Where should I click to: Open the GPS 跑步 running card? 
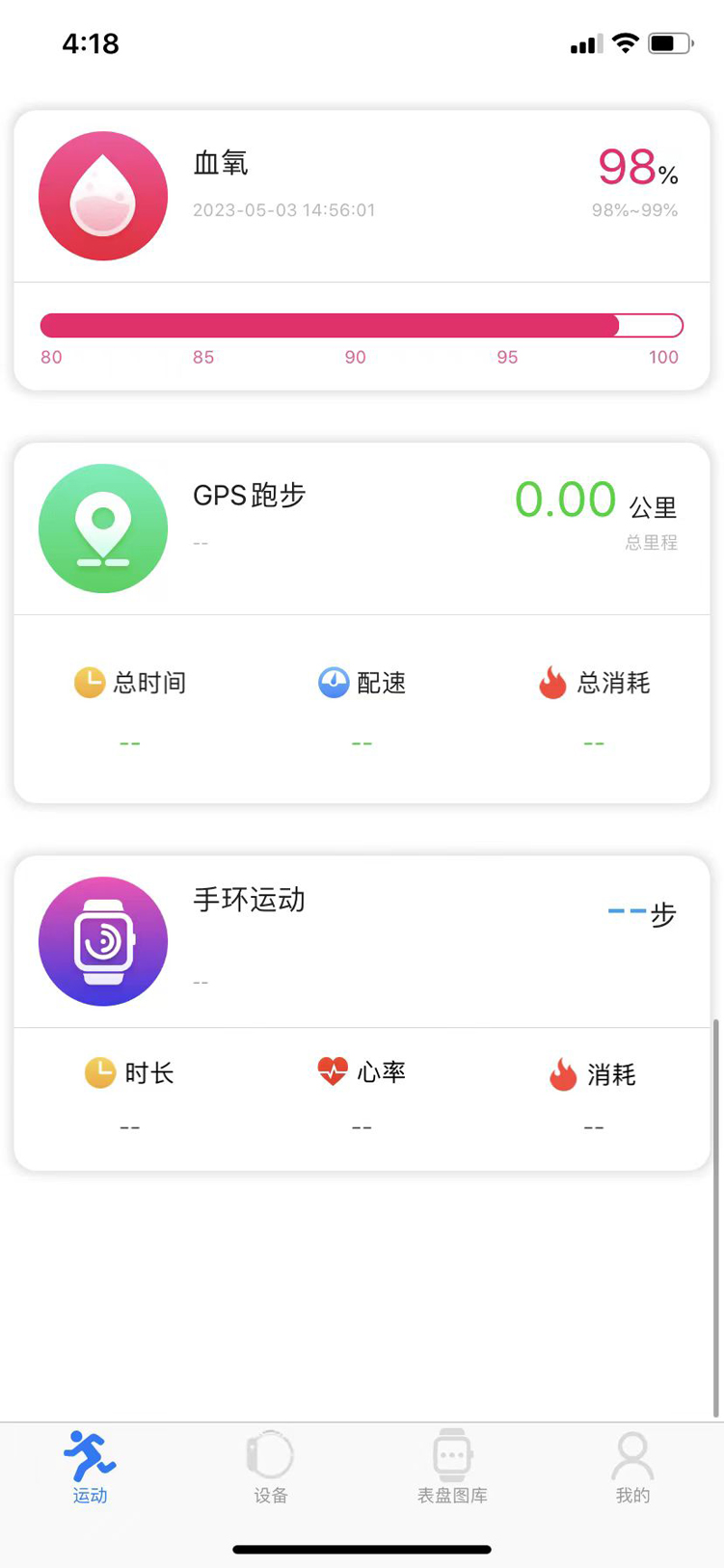[x=362, y=623]
